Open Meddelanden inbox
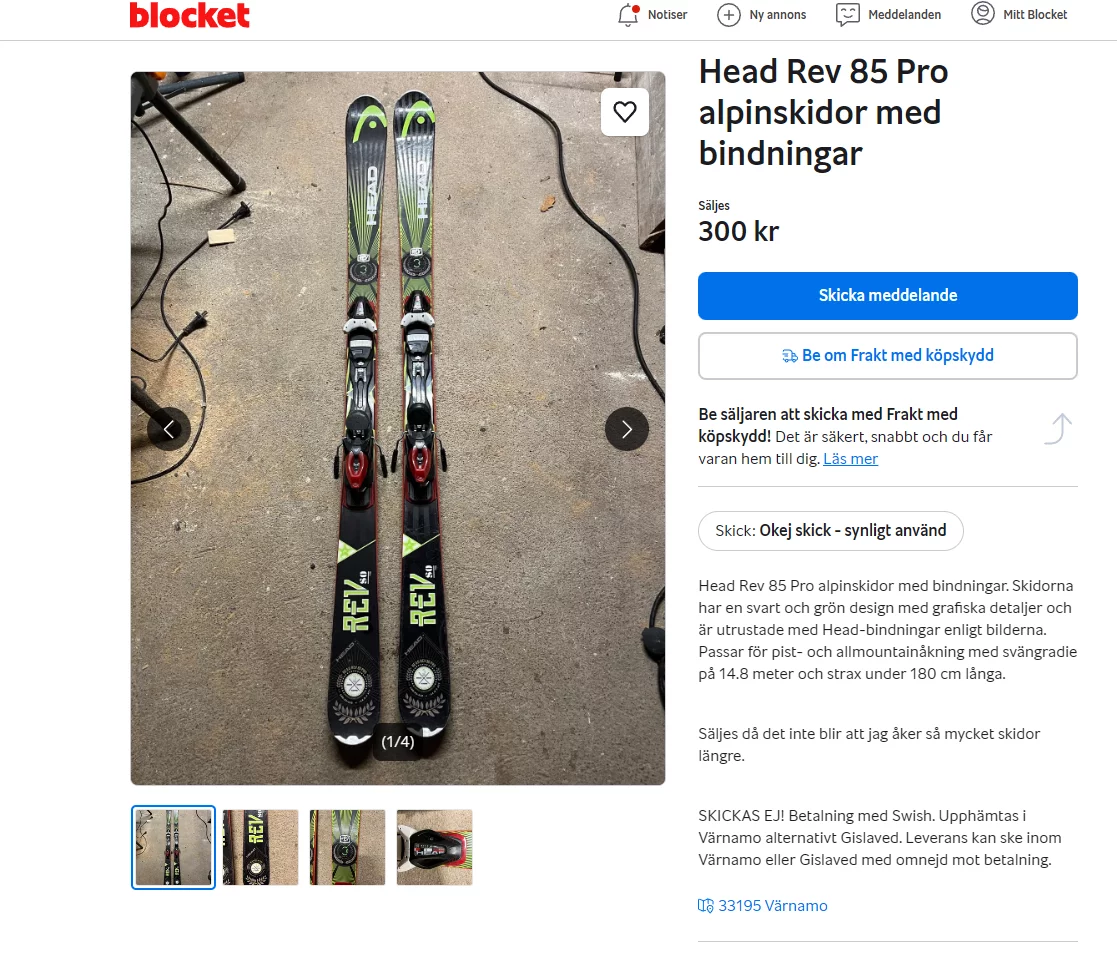 pos(888,15)
